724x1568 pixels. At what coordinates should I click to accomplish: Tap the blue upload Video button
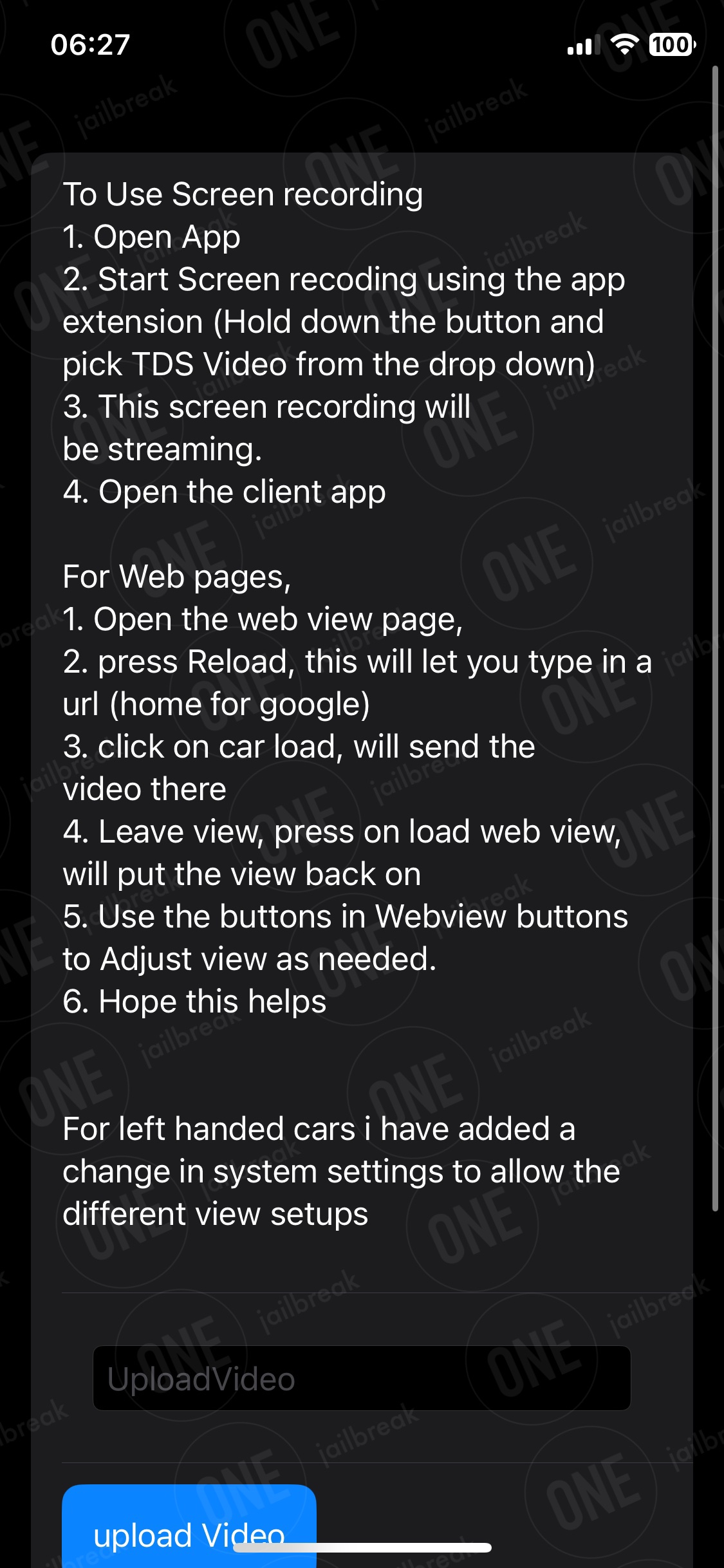189,1527
